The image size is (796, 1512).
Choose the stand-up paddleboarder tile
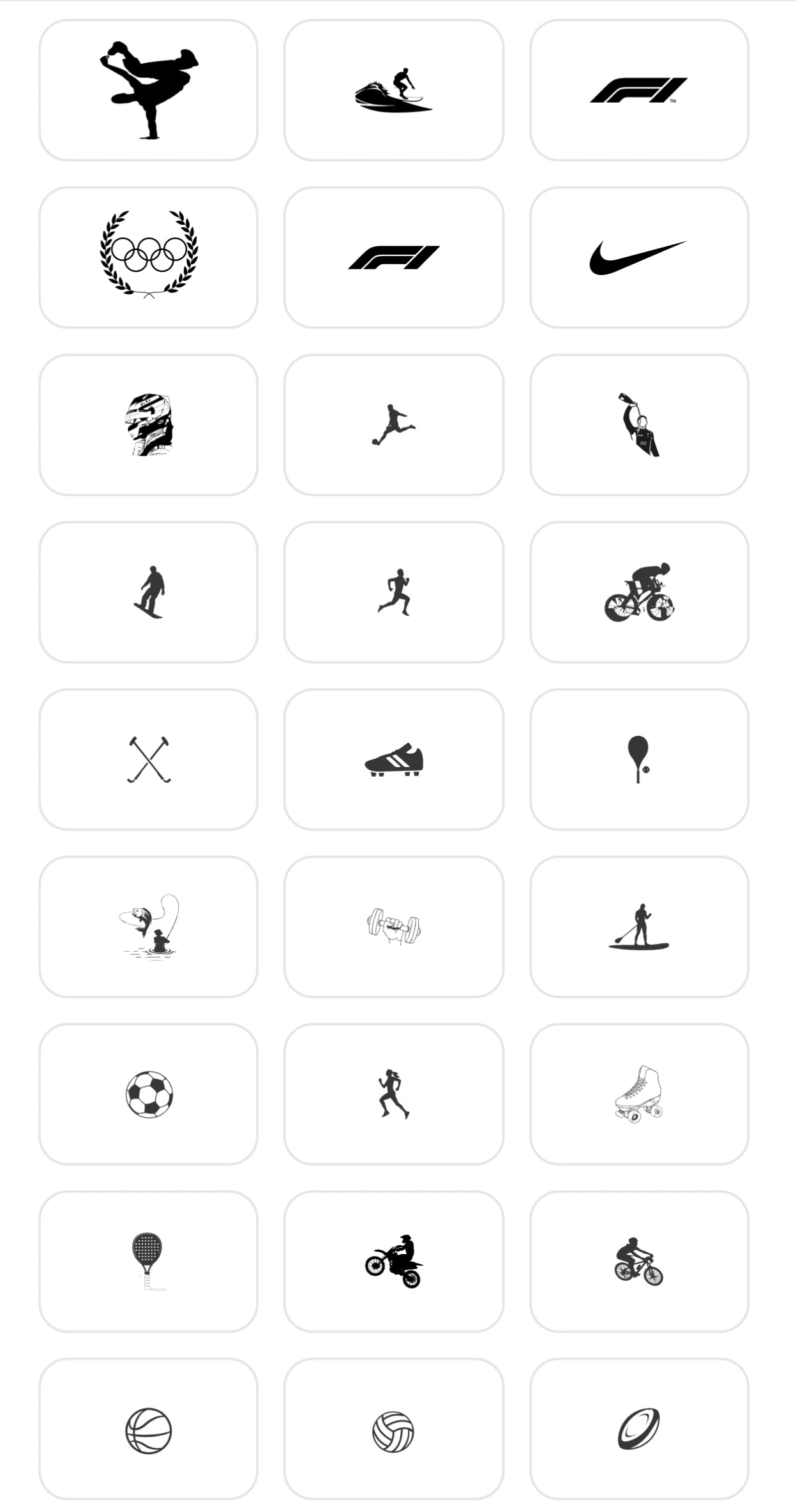[639, 926]
